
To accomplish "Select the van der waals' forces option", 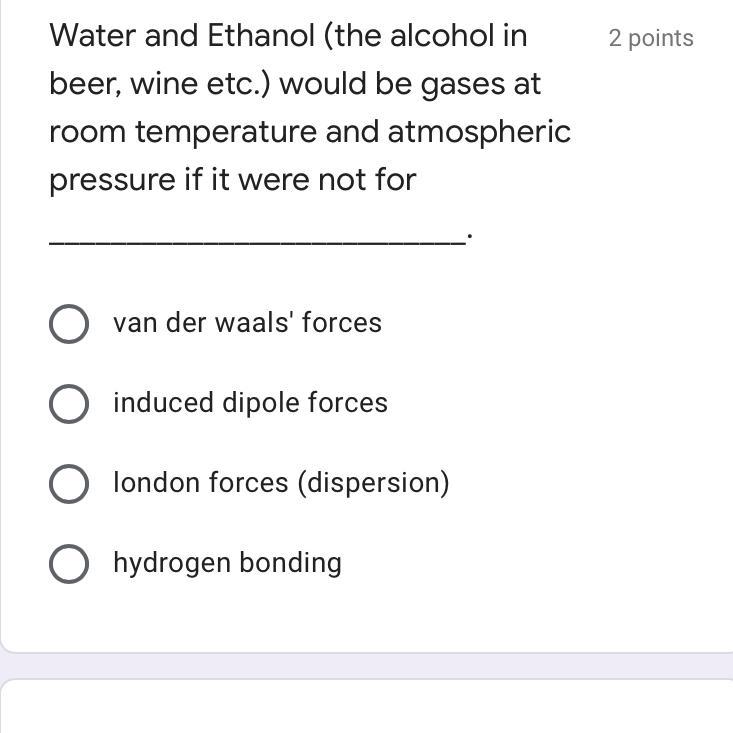I will [68, 324].
